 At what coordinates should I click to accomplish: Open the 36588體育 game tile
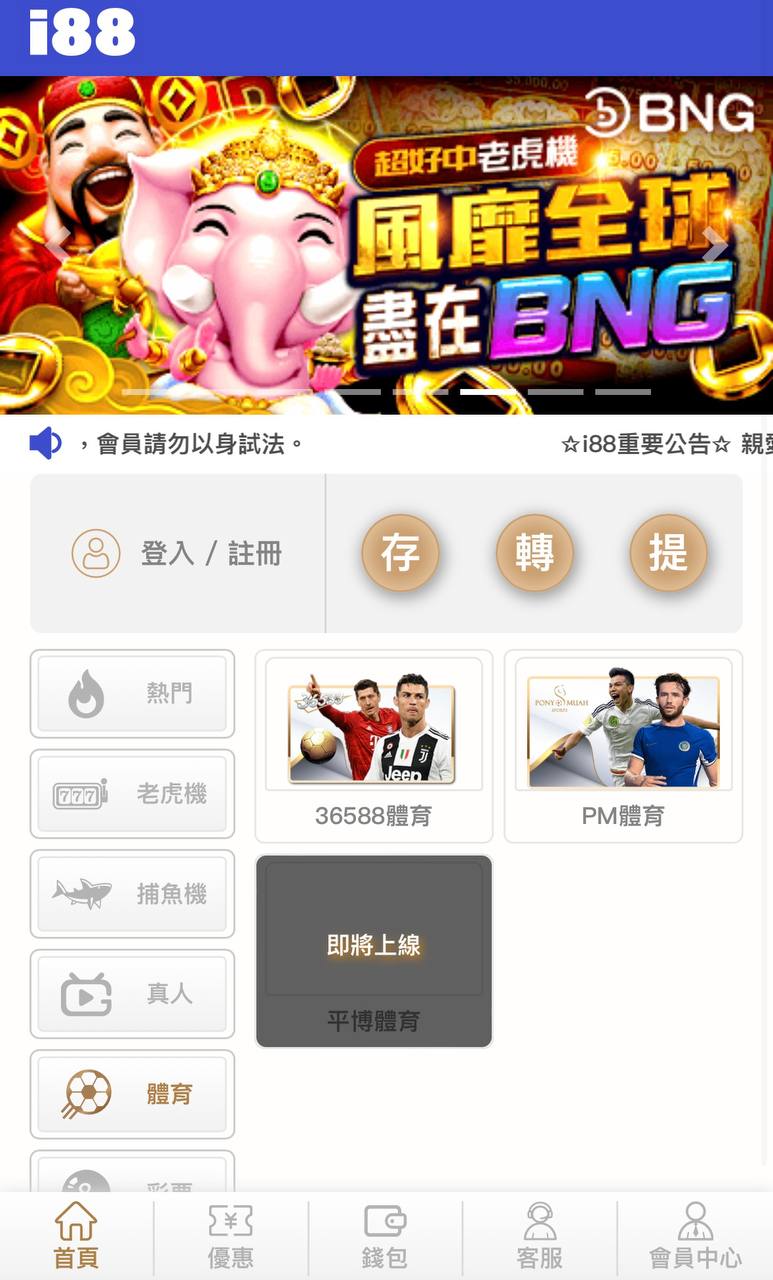click(x=373, y=746)
